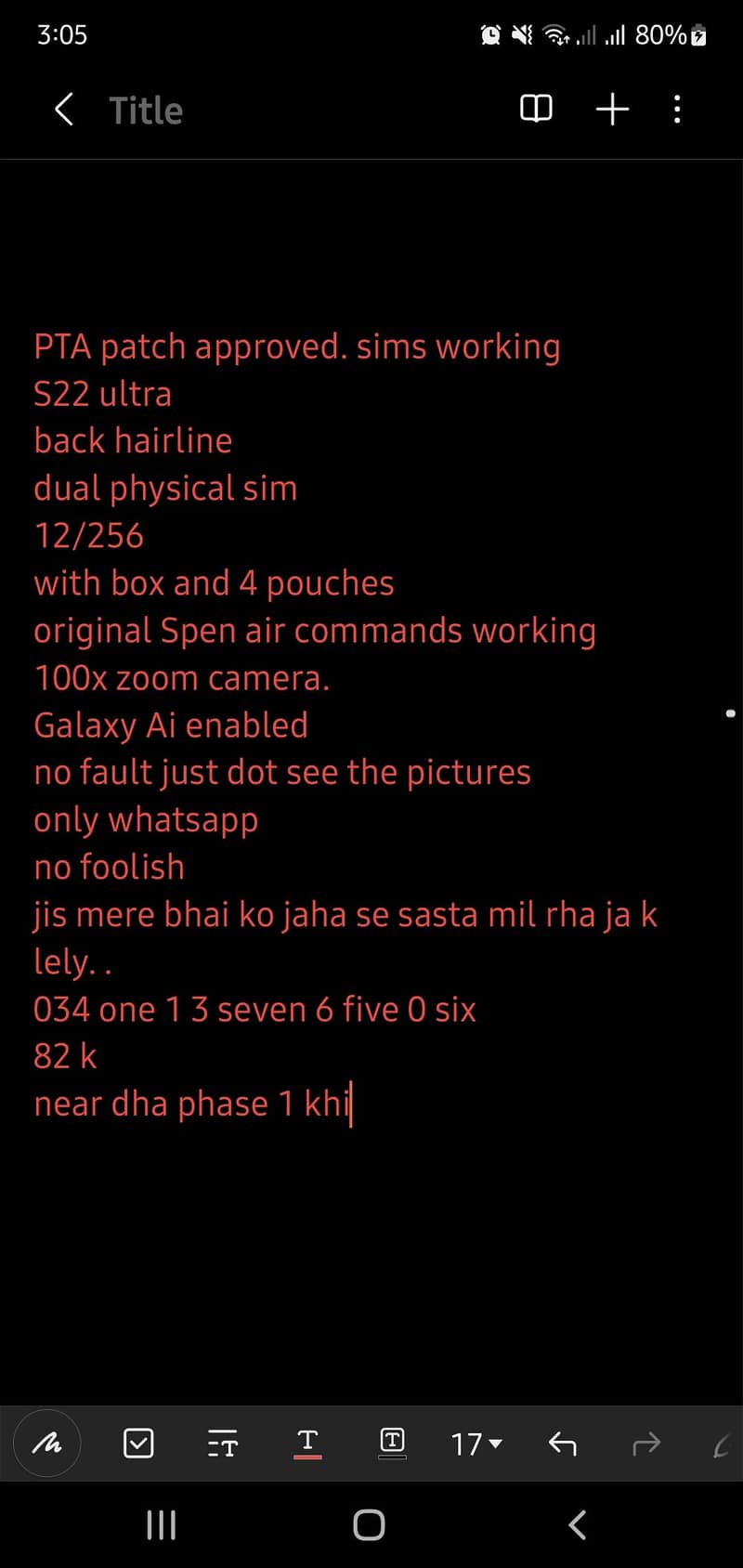Redo the last undone edit
This screenshot has height=1568, width=743.
tap(645, 1443)
